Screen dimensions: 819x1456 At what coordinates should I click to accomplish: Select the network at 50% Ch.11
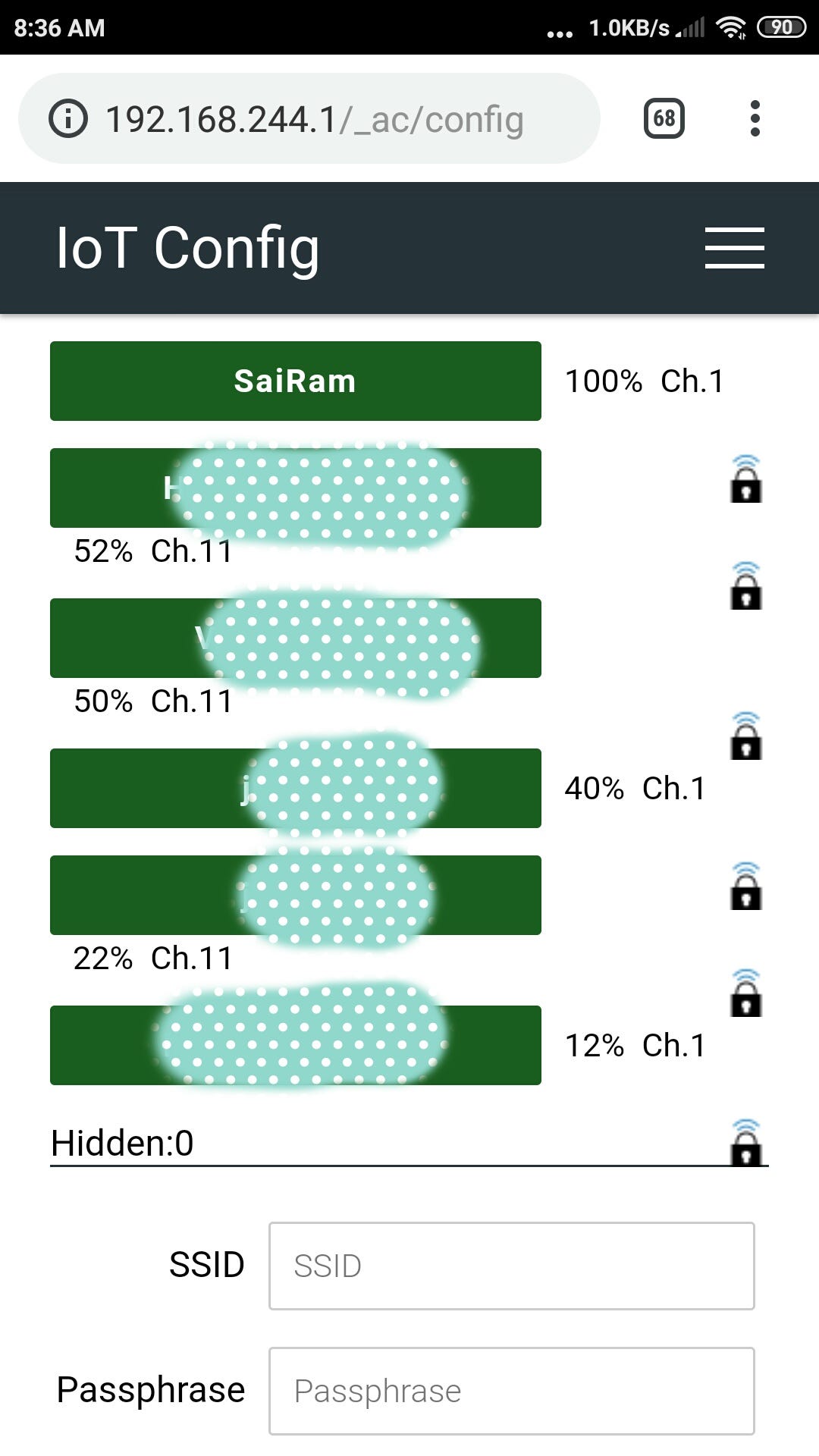295,638
